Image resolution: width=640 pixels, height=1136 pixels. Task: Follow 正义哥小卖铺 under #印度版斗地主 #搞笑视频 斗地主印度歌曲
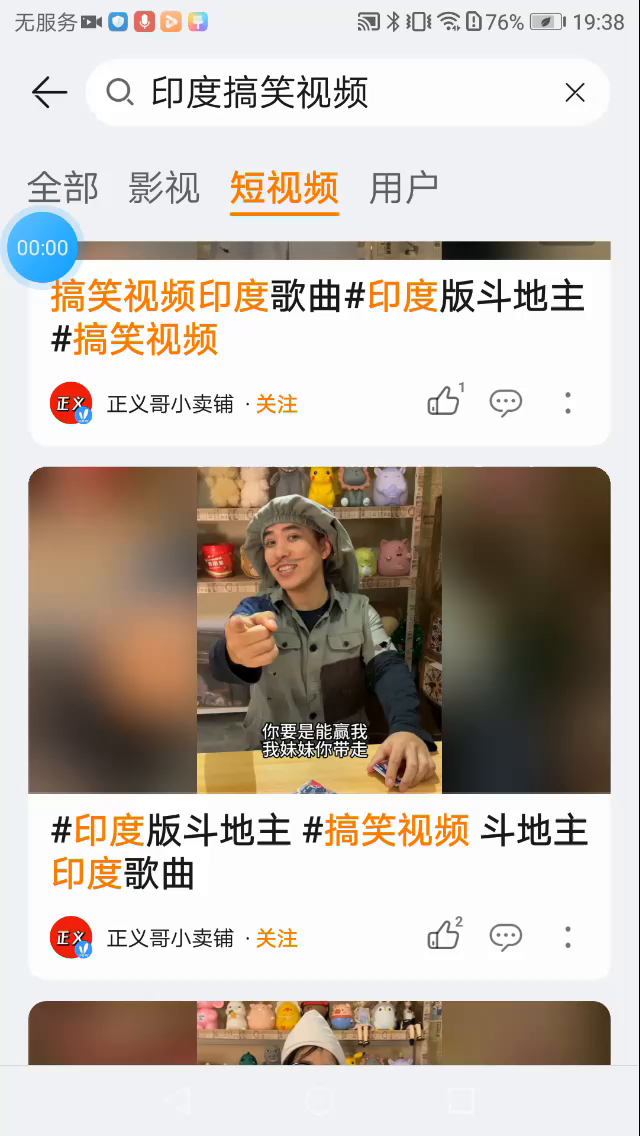pos(277,938)
